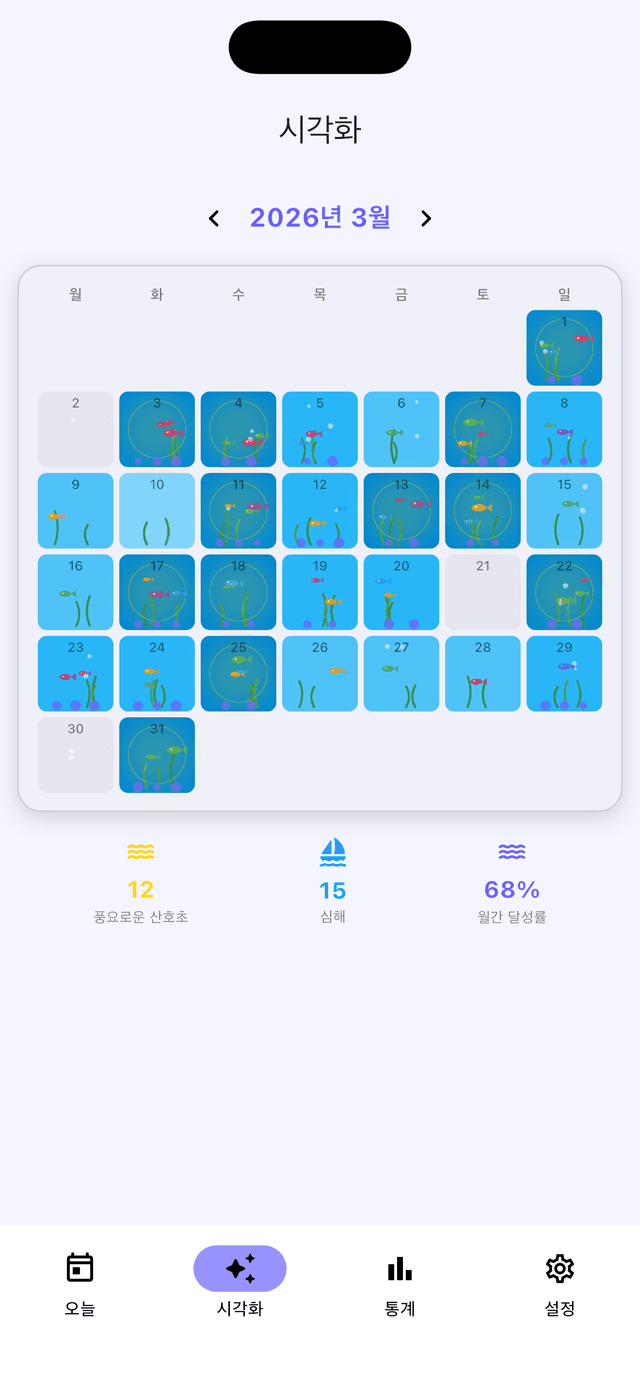View day 12 in the calendar
Screen dimensions: 640x1391
pos(320,511)
